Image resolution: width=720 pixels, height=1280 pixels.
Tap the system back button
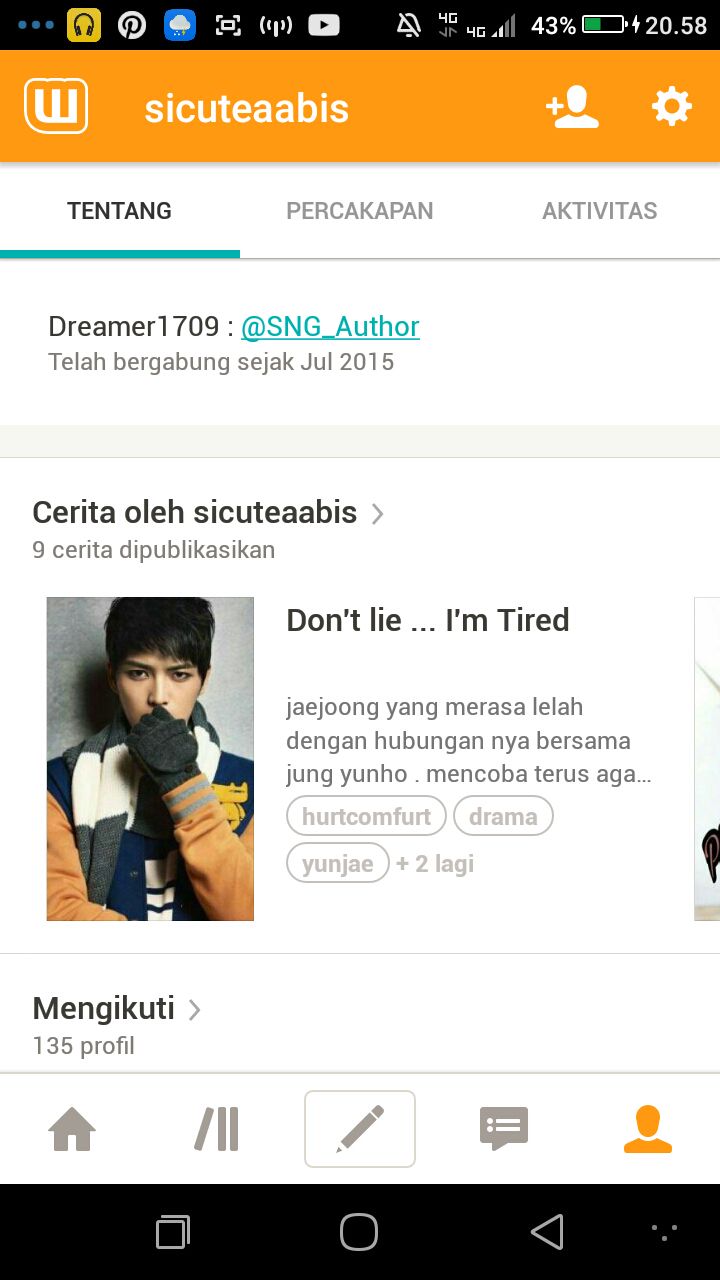tap(547, 1232)
